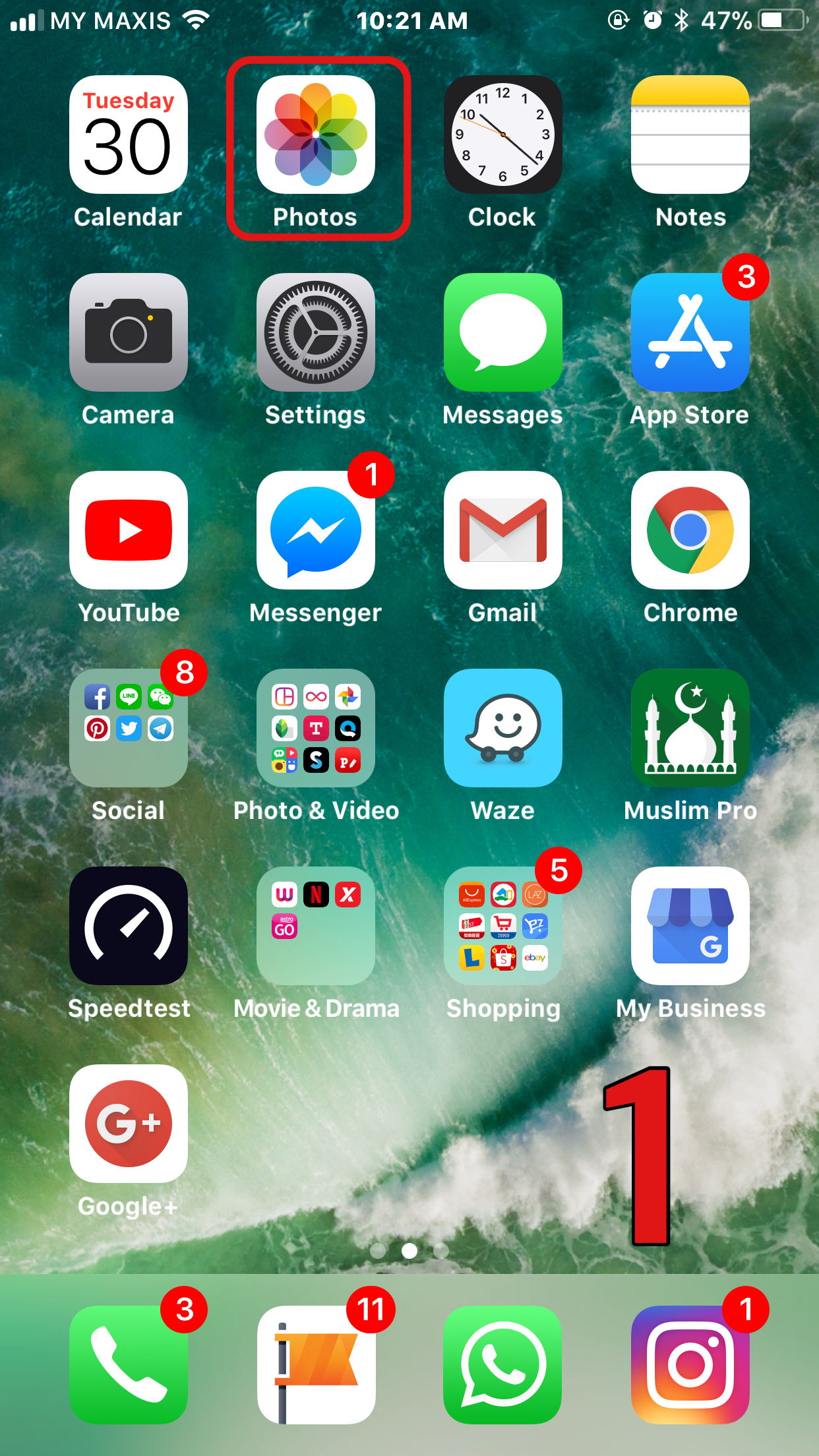Open Messenger
This screenshot has width=819, height=1456.
316,530
